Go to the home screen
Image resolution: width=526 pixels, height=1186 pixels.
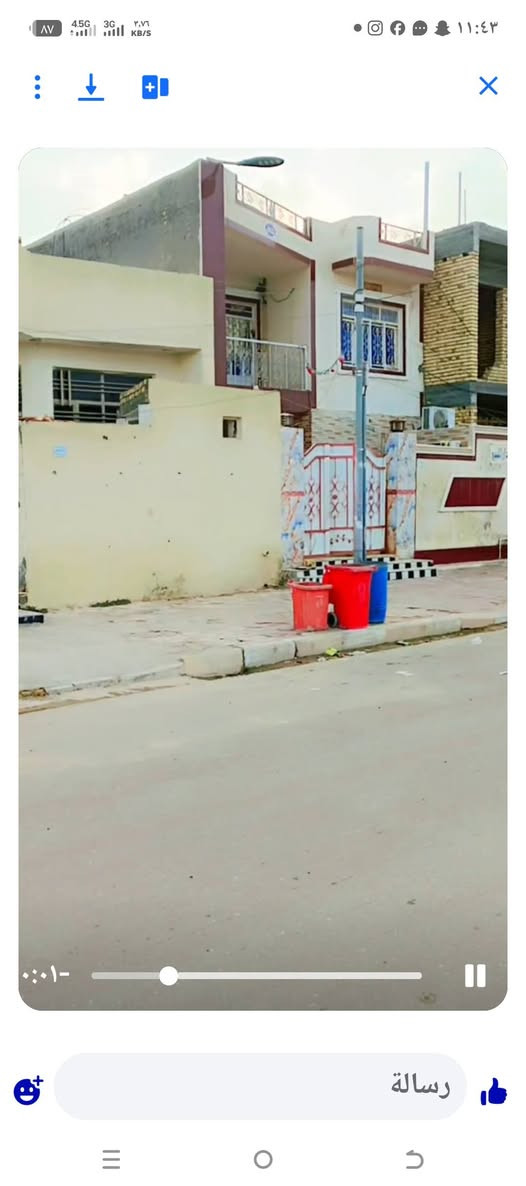point(263,1159)
